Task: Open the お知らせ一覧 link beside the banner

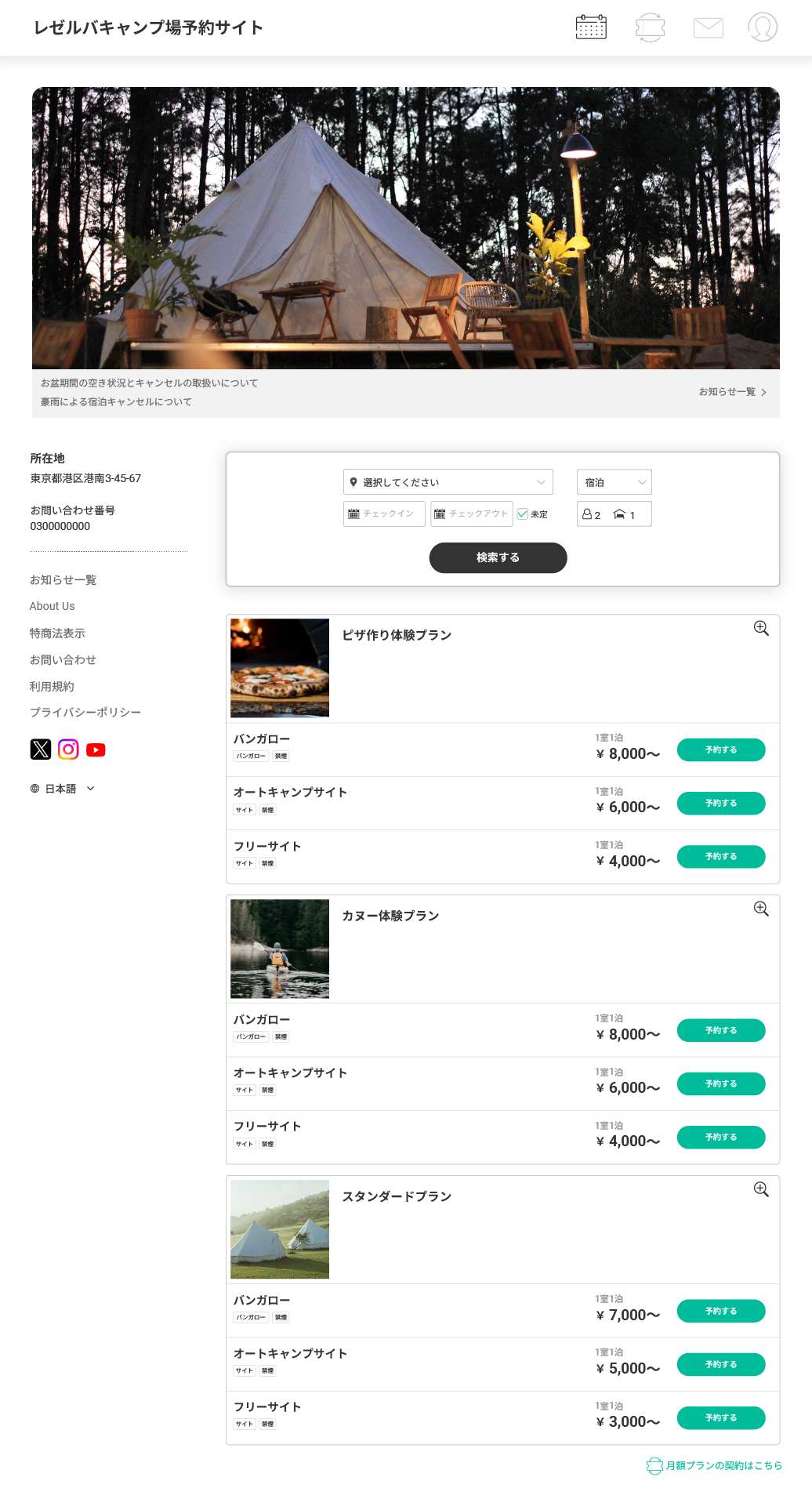Action: (x=733, y=391)
